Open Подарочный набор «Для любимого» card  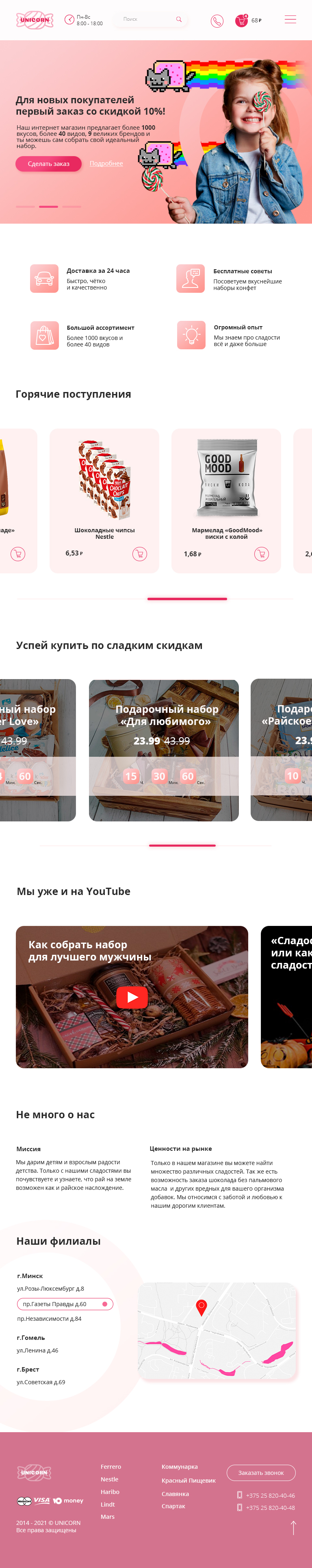pos(164,750)
